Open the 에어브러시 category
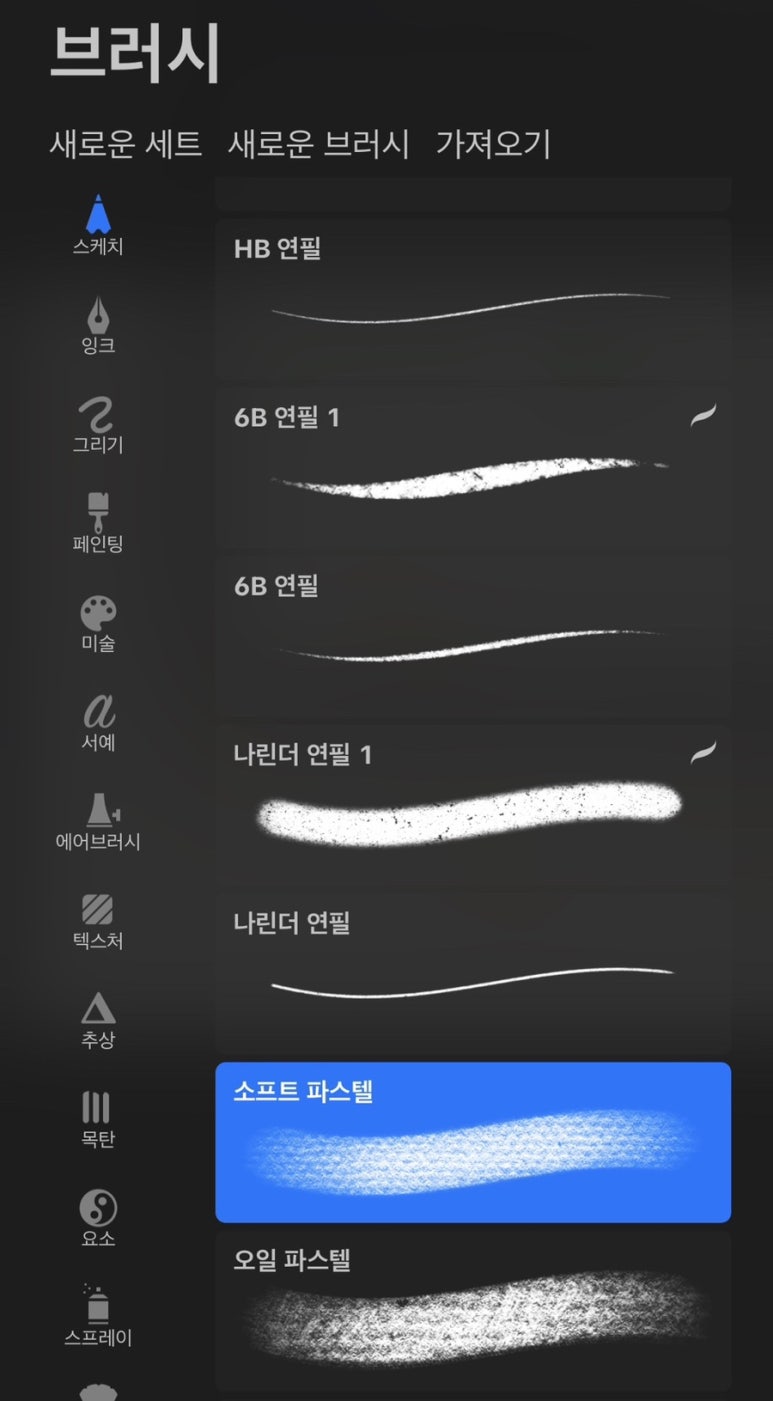 98,821
